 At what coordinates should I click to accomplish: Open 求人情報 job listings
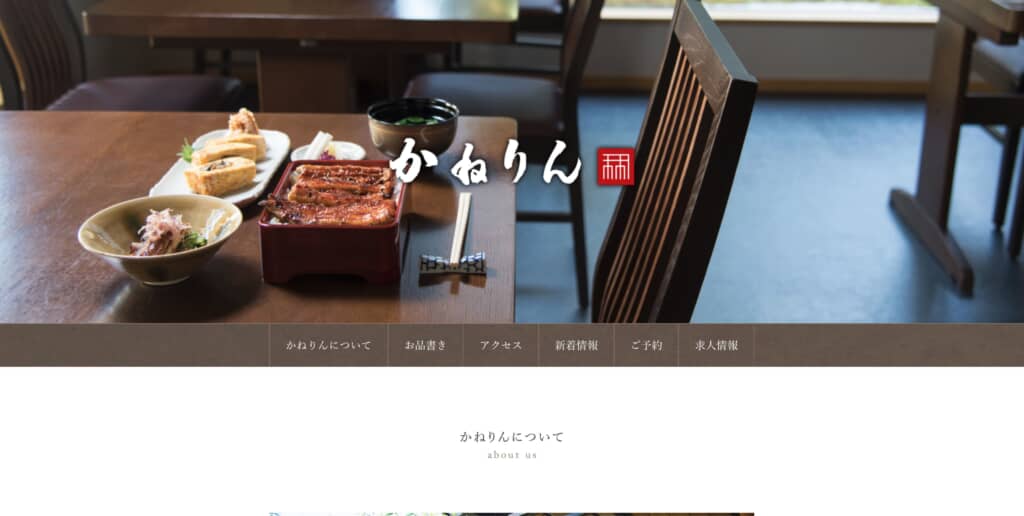[716, 345]
